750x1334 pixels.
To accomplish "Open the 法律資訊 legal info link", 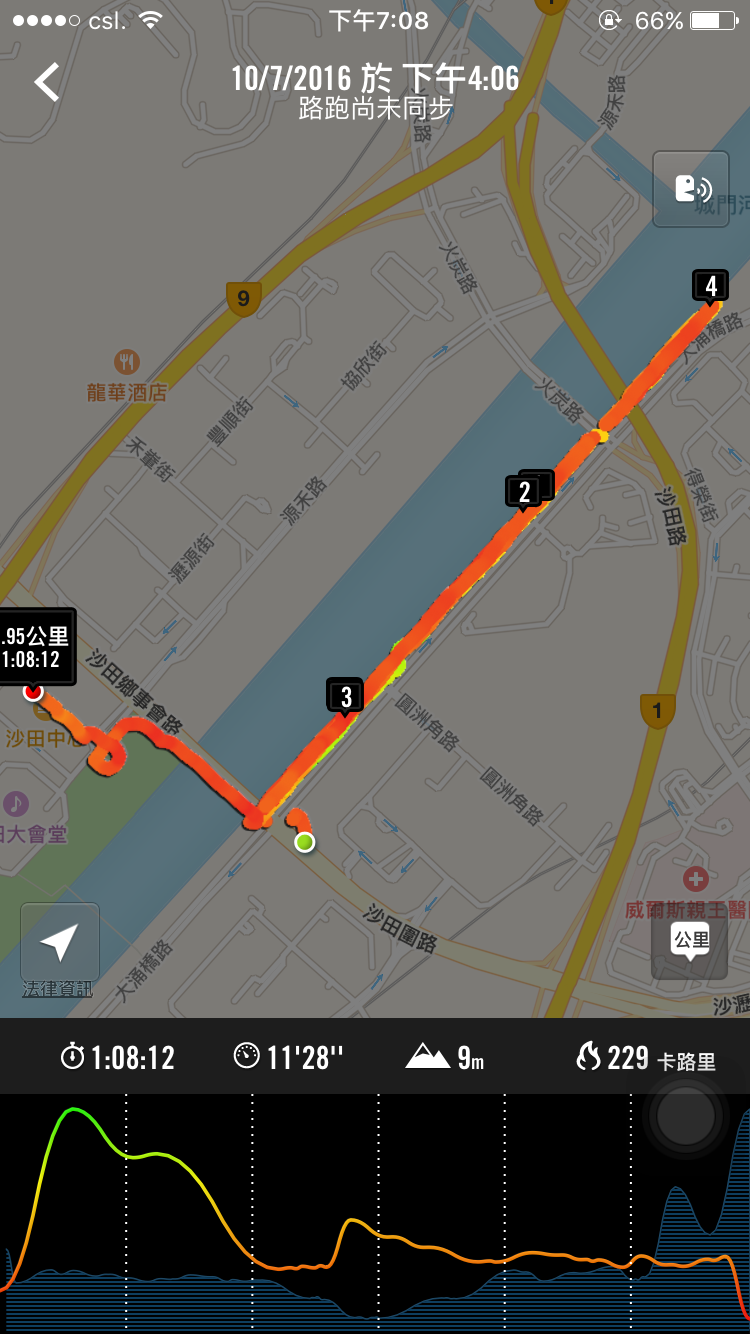I will coord(57,989).
